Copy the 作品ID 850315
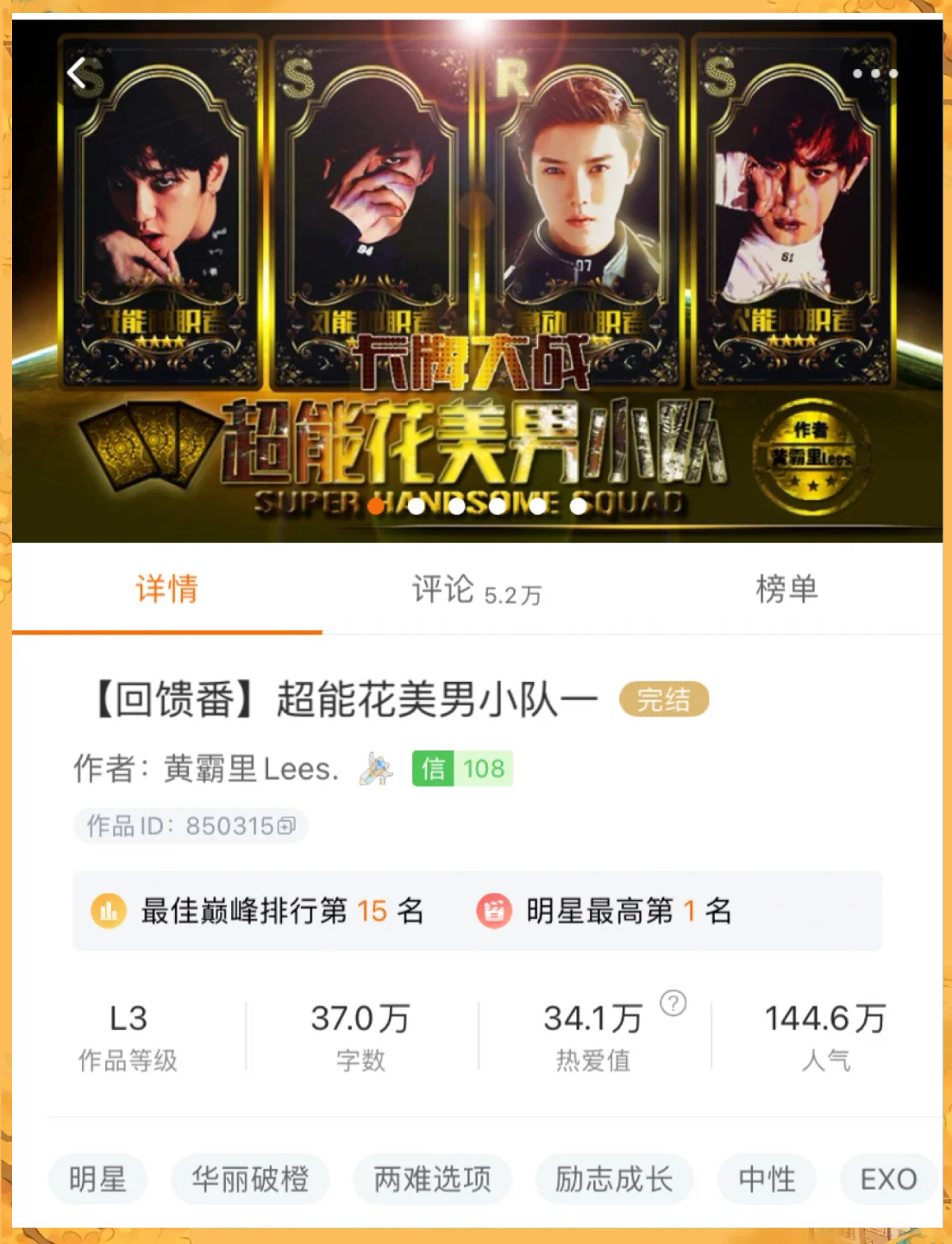The image size is (952, 1244). 286,826
